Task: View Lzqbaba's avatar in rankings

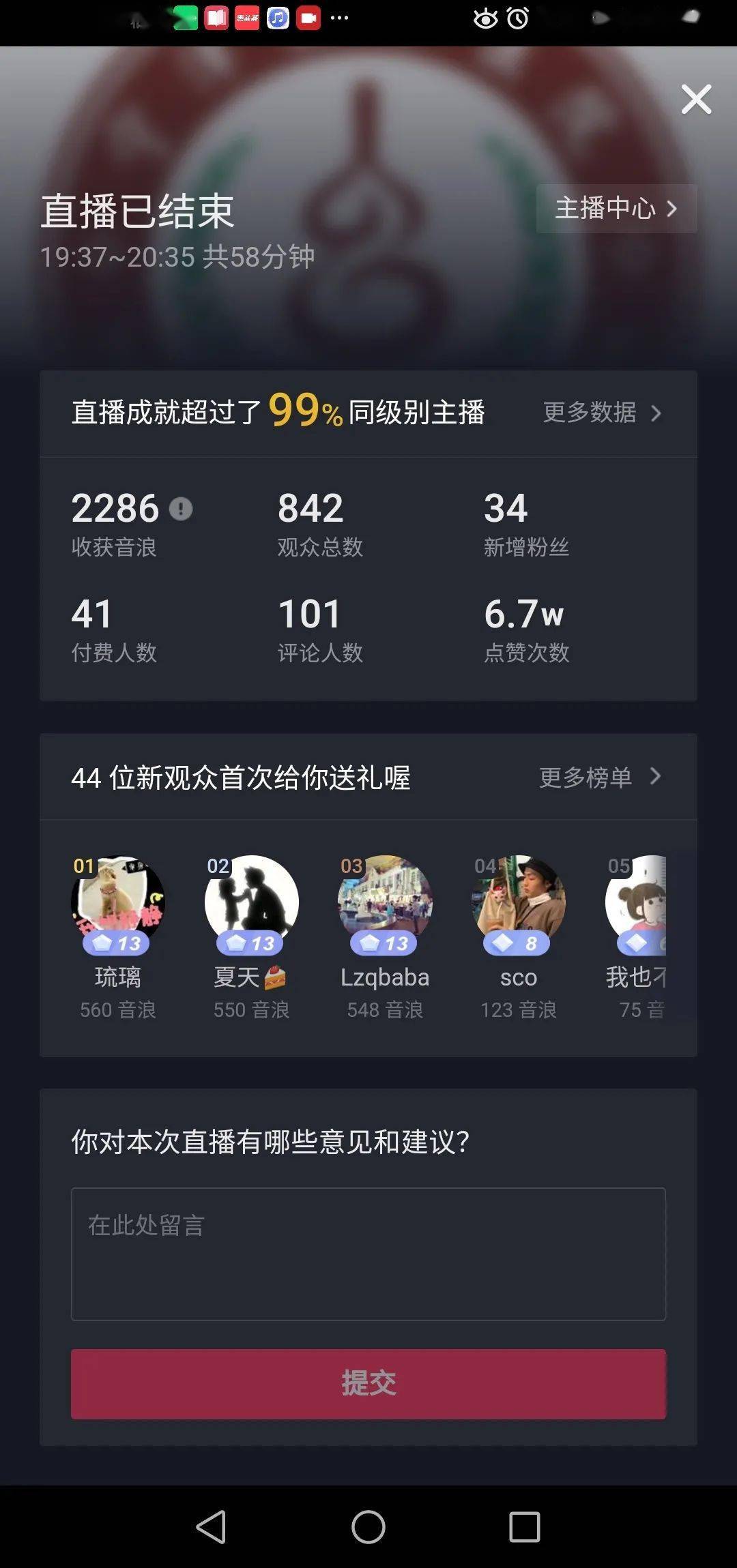Action: (x=385, y=901)
